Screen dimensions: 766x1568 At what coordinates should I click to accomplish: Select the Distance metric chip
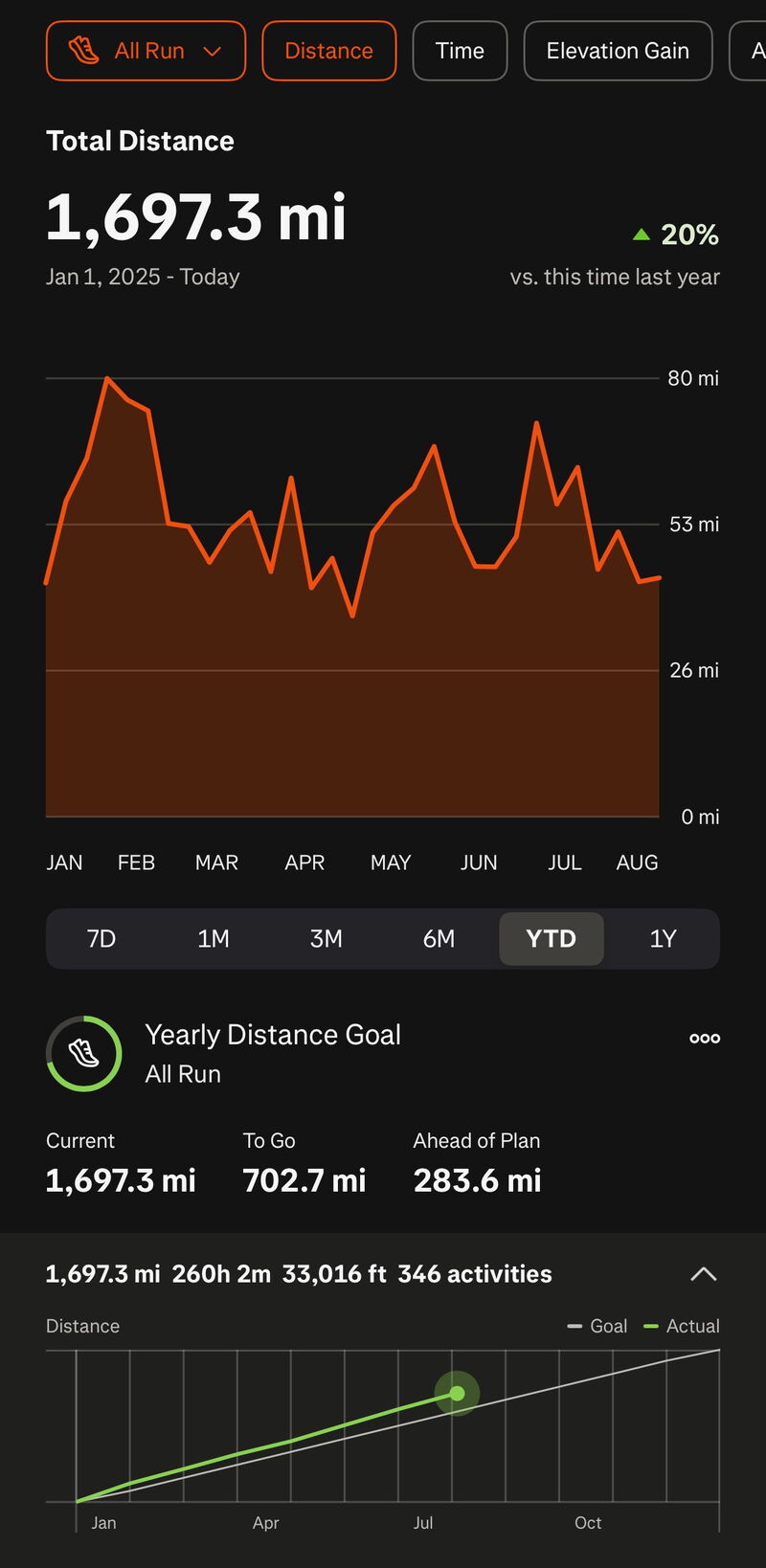coord(328,51)
